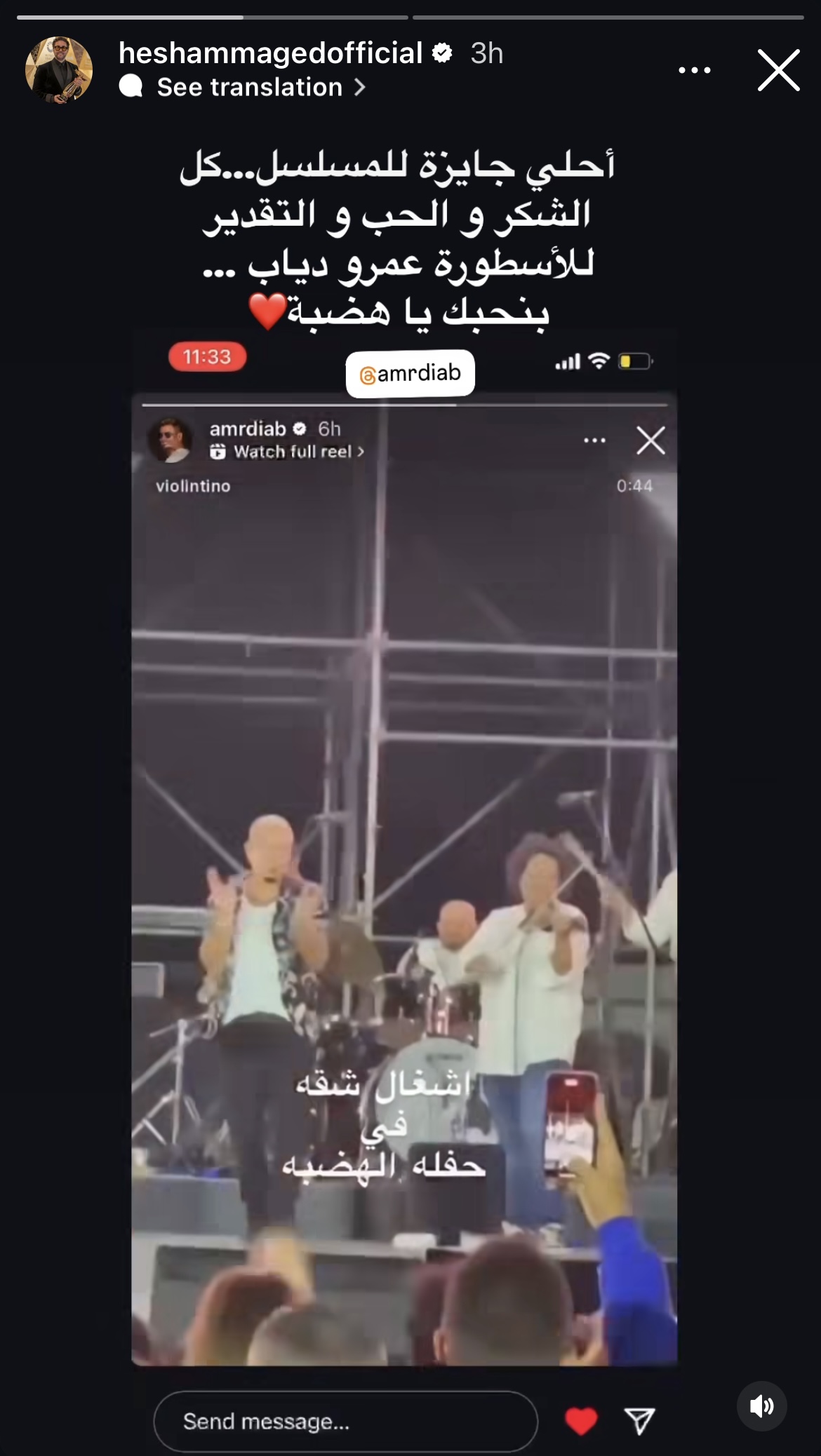Focus the Send message field
The image size is (821, 1456).
[x=345, y=1421]
